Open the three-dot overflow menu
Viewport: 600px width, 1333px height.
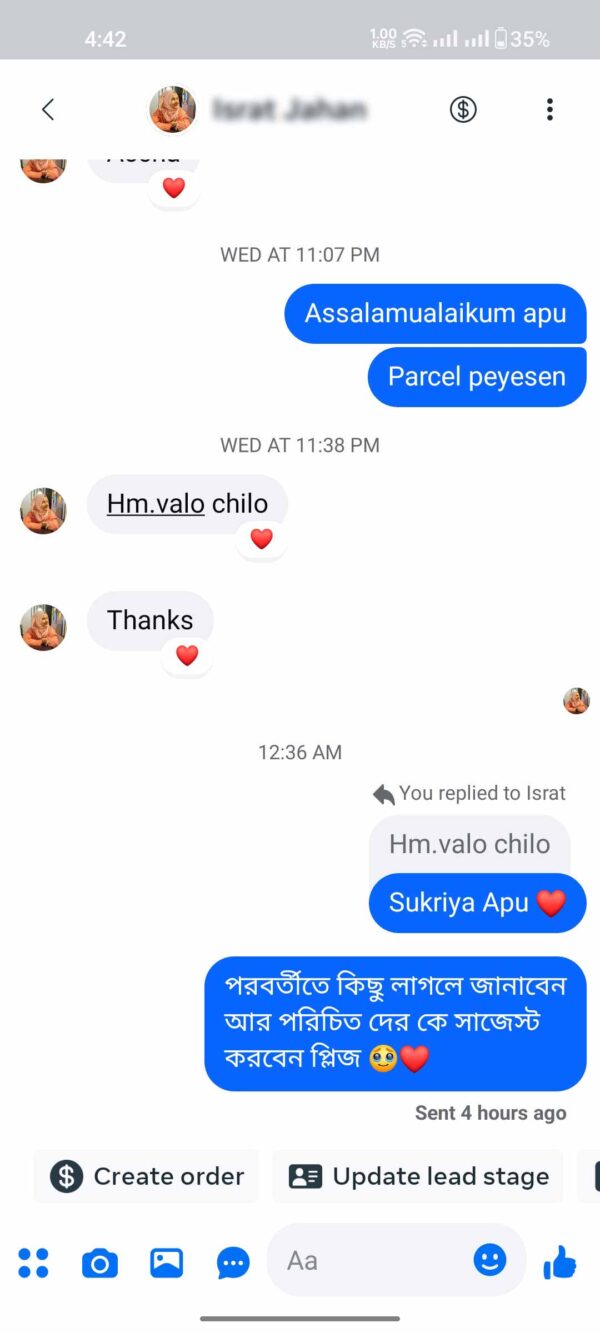[549, 110]
